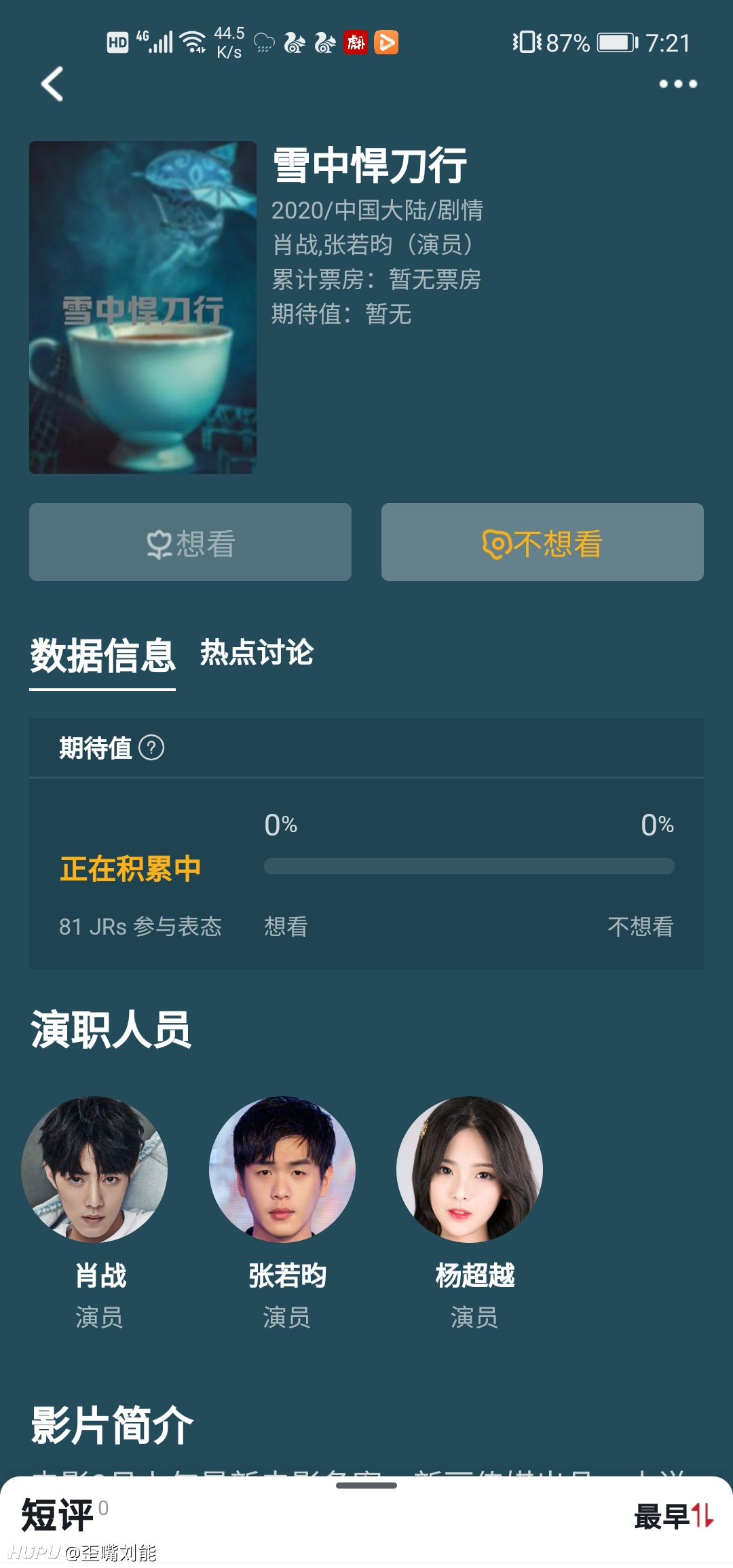Open the 雪中悍刀行 poster image
Viewport: 733px width, 1568px height.
143,307
